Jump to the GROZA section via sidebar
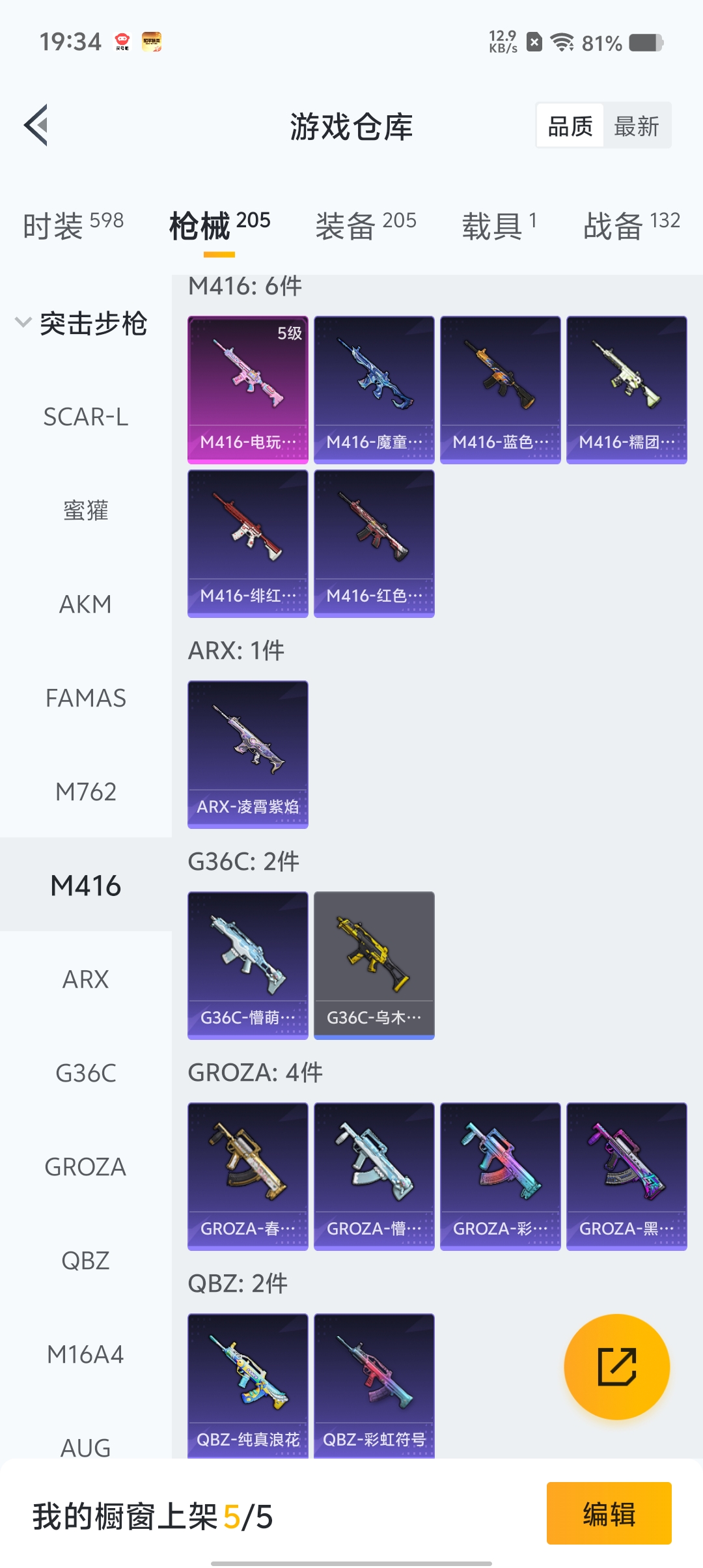Screen dimensions: 703x1568 click(85, 1166)
